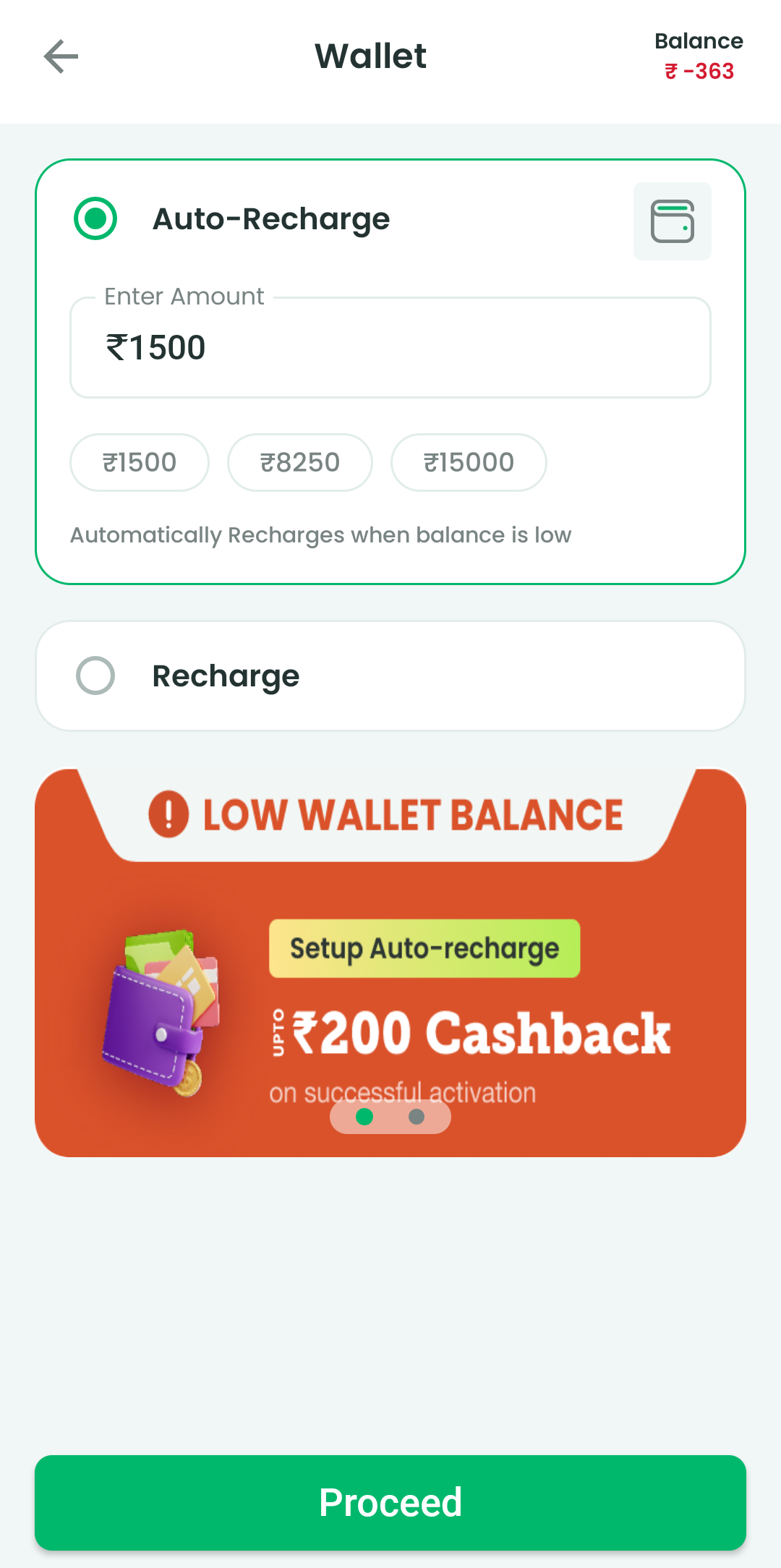This screenshot has height=1568, width=781.
Task: Choose the ₹1500 amount chip
Action: click(140, 463)
